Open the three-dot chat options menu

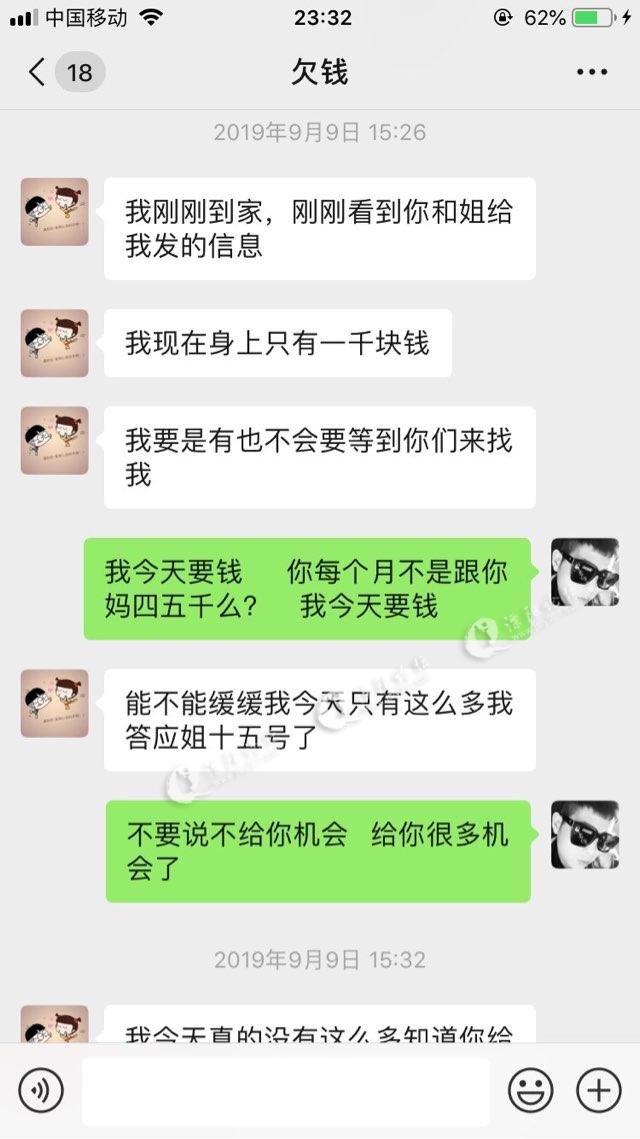point(591,72)
